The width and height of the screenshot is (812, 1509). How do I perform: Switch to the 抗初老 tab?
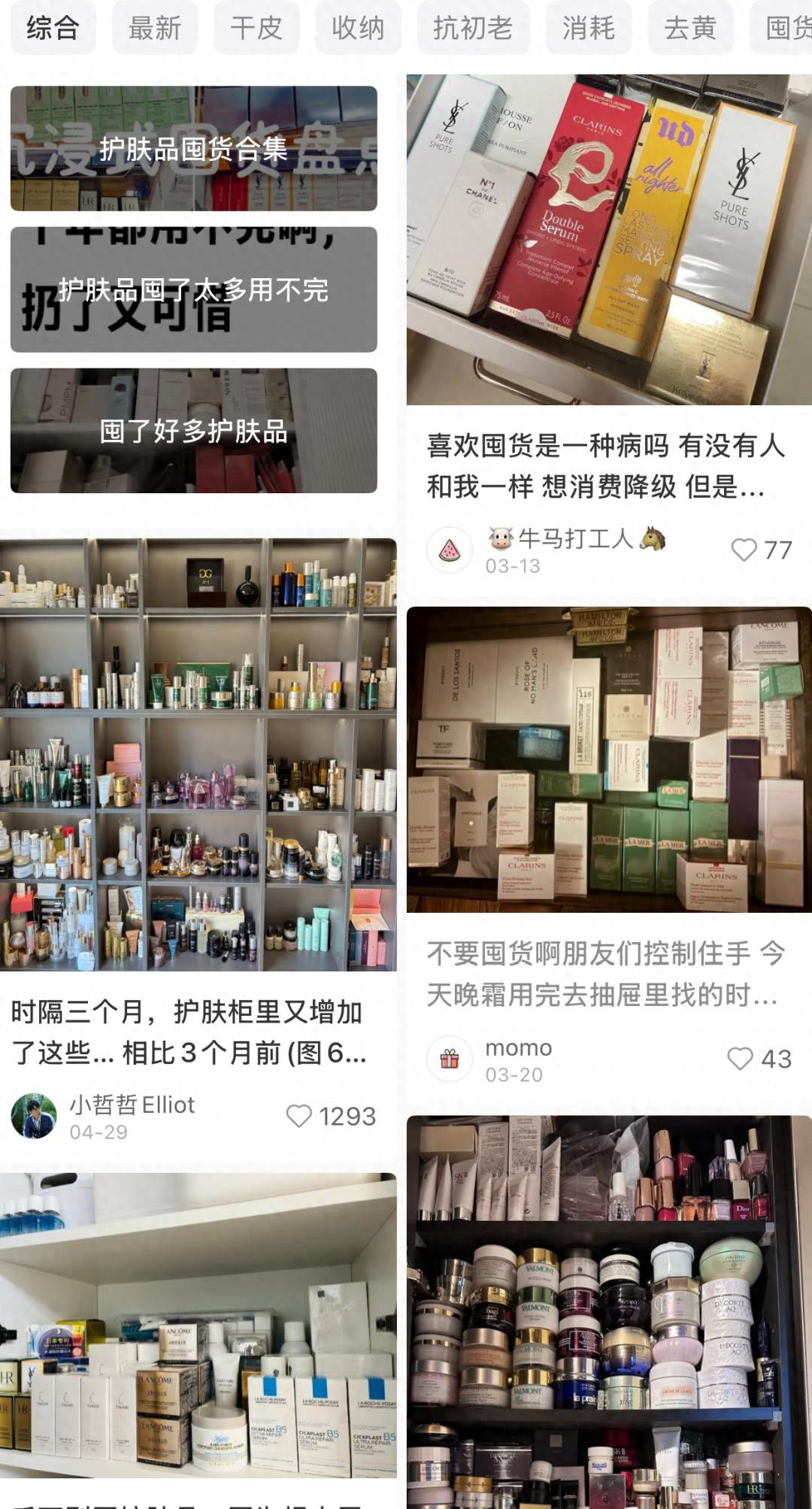click(473, 29)
